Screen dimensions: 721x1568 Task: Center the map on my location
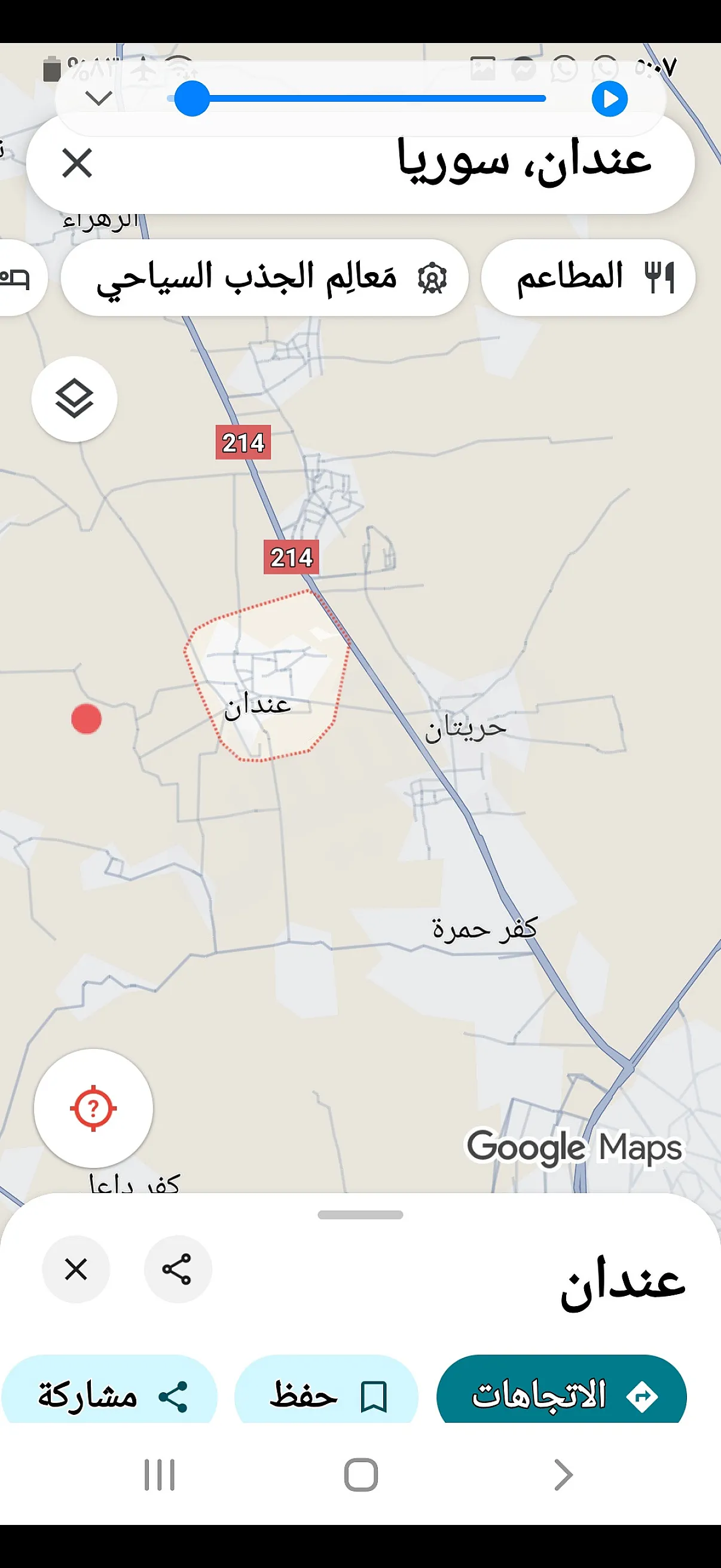[x=93, y=1108]
